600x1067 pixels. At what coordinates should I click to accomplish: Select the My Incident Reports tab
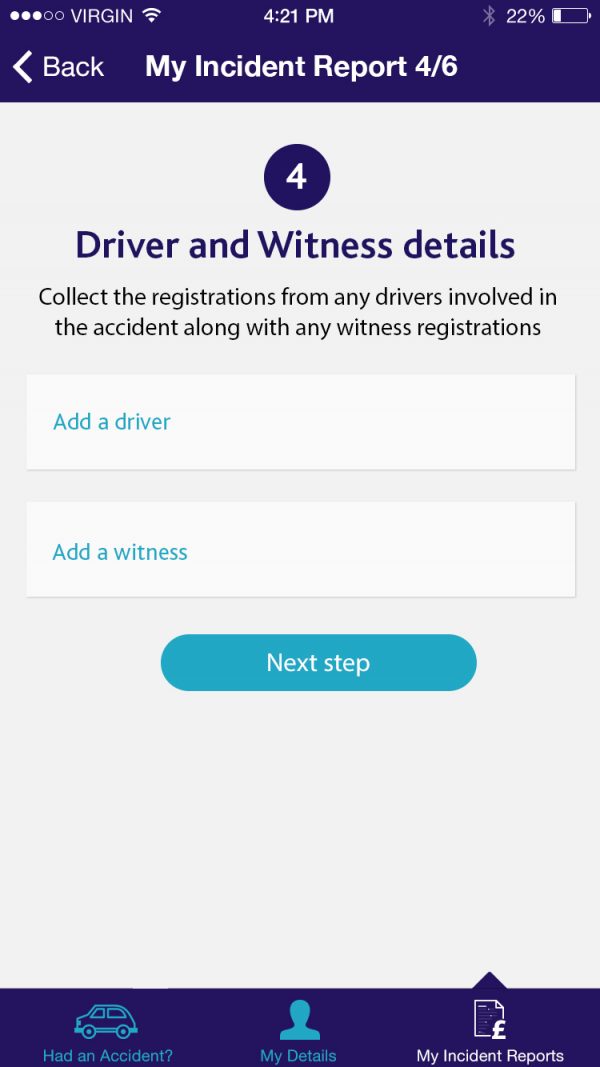tap(490, 1030)
